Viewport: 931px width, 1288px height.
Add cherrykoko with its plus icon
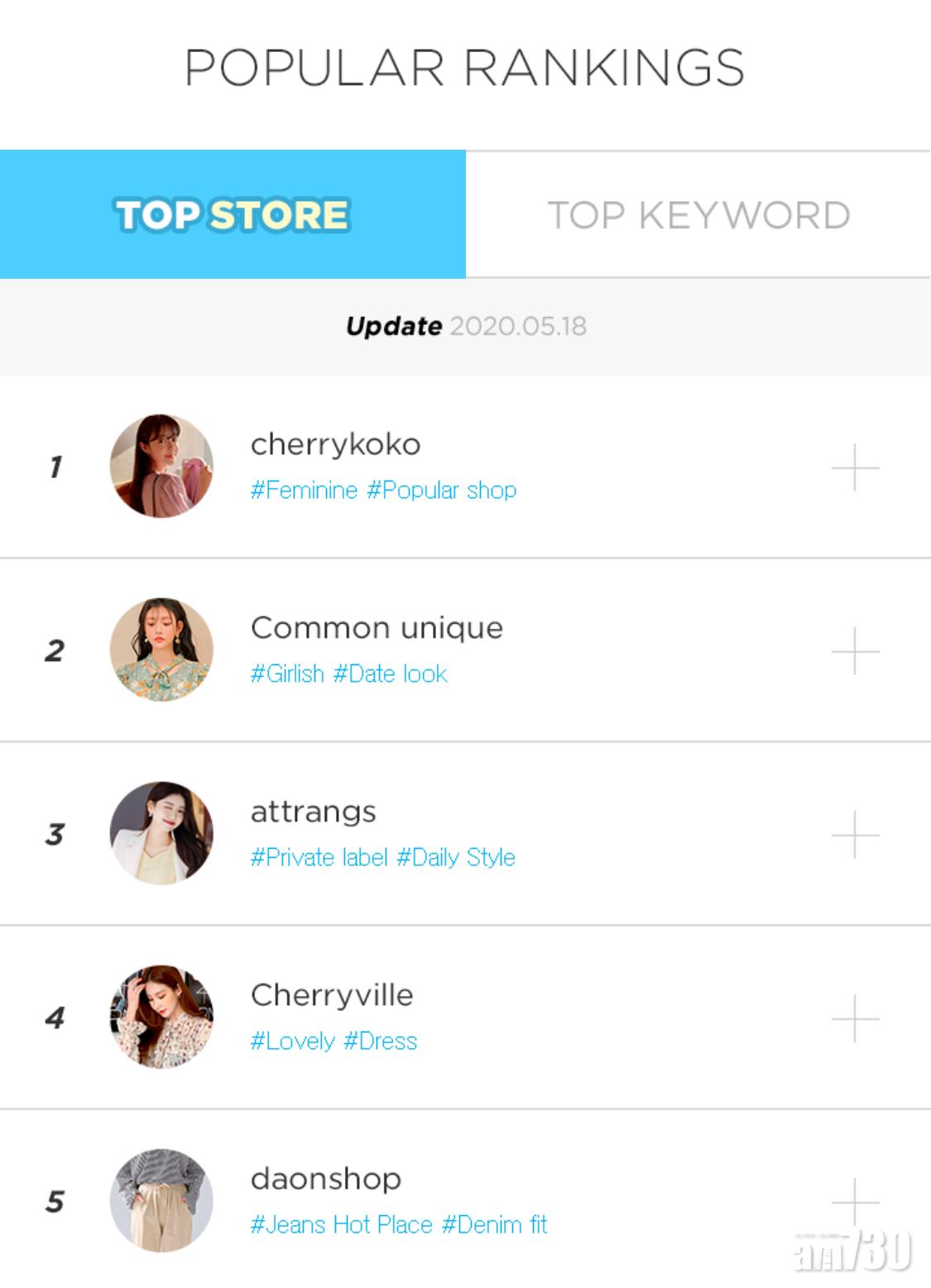(x=855, y=467)
